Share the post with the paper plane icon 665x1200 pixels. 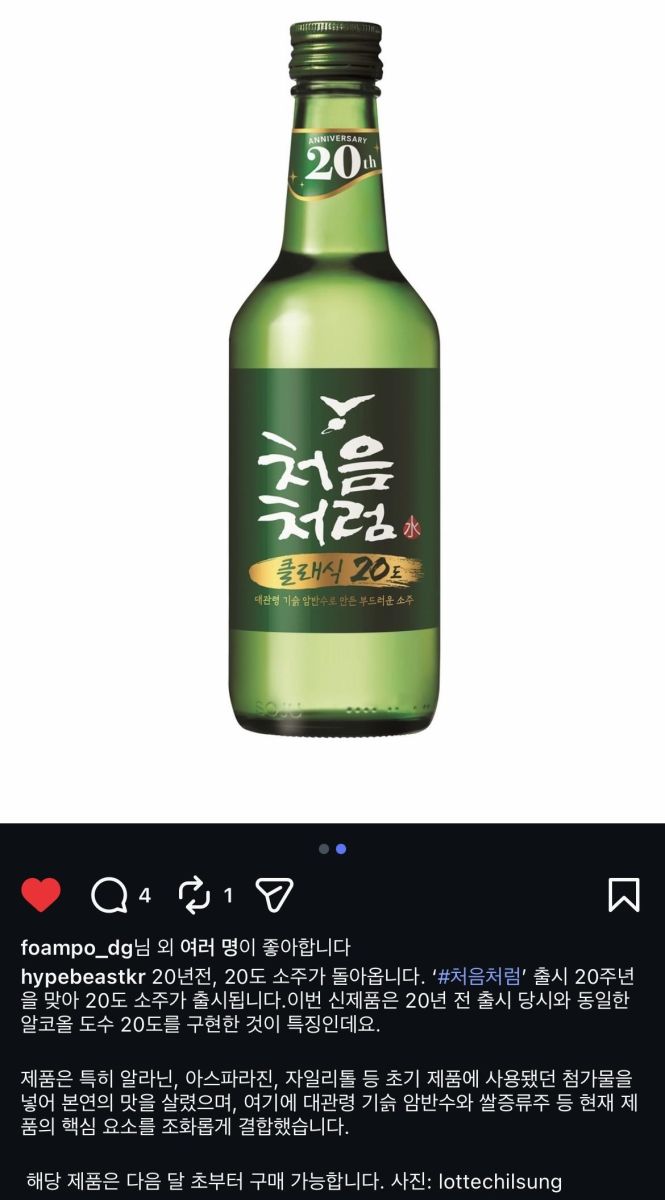[274, 895]
